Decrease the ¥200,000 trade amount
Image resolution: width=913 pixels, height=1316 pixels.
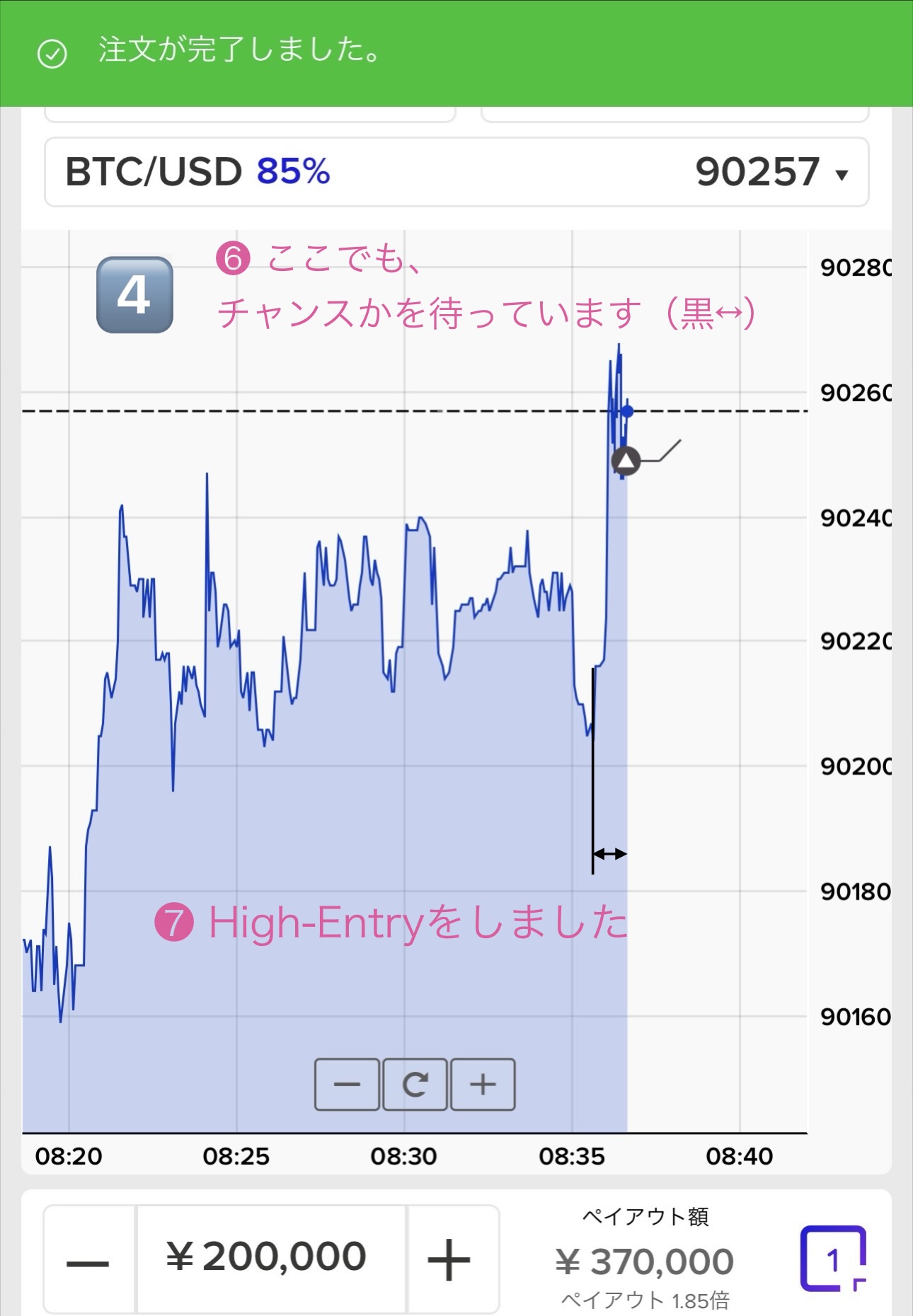(x=88, y=1261)
